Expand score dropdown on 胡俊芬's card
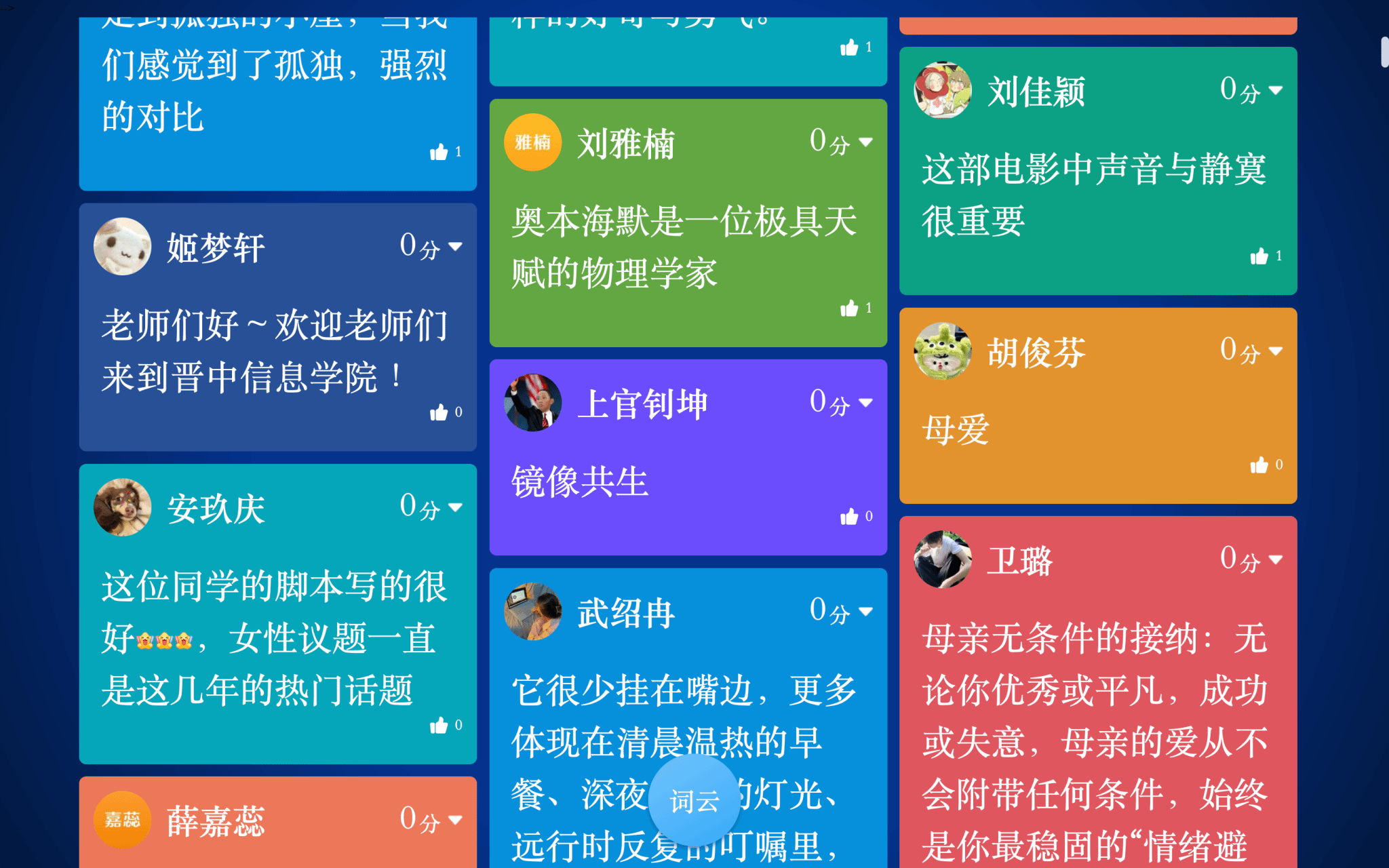The image size is (1389, 868). (1275, 351)
